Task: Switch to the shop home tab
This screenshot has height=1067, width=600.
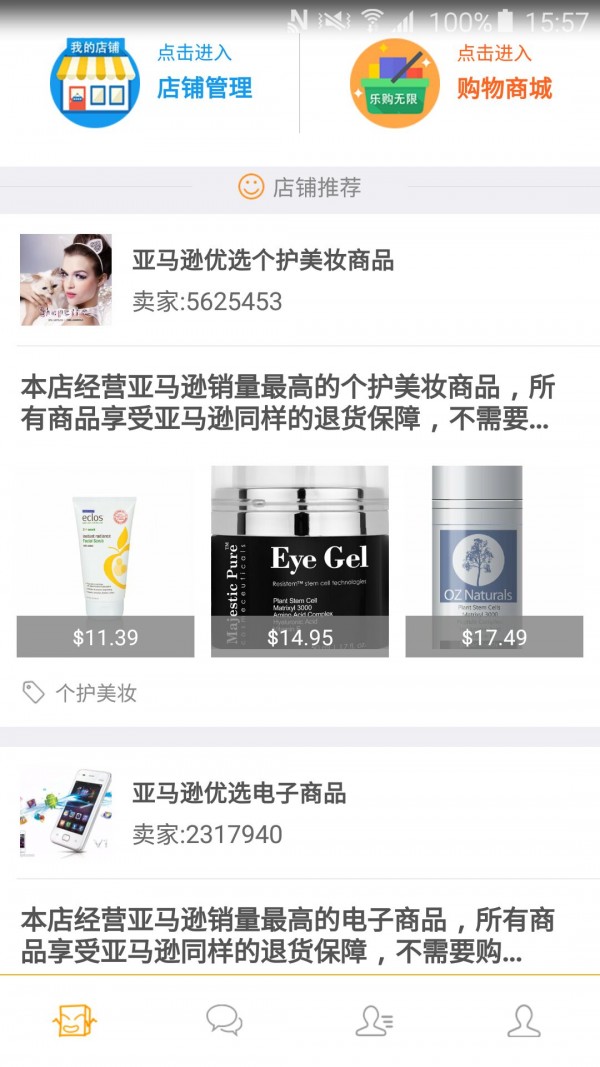Action: tap(75, 1021)
